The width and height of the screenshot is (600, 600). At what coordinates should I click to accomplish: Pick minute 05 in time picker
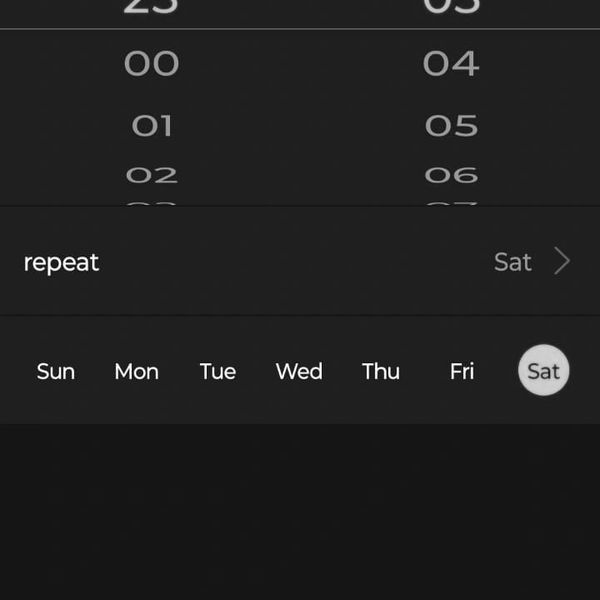(x=451, y=126)
